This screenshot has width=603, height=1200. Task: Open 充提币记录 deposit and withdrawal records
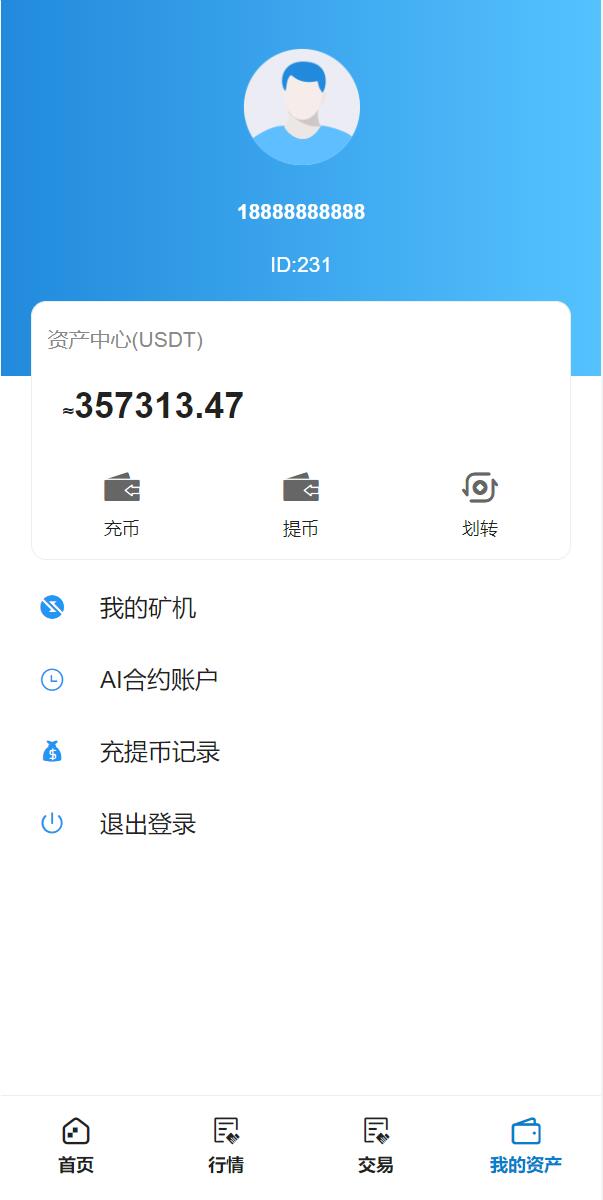[160, 752]
